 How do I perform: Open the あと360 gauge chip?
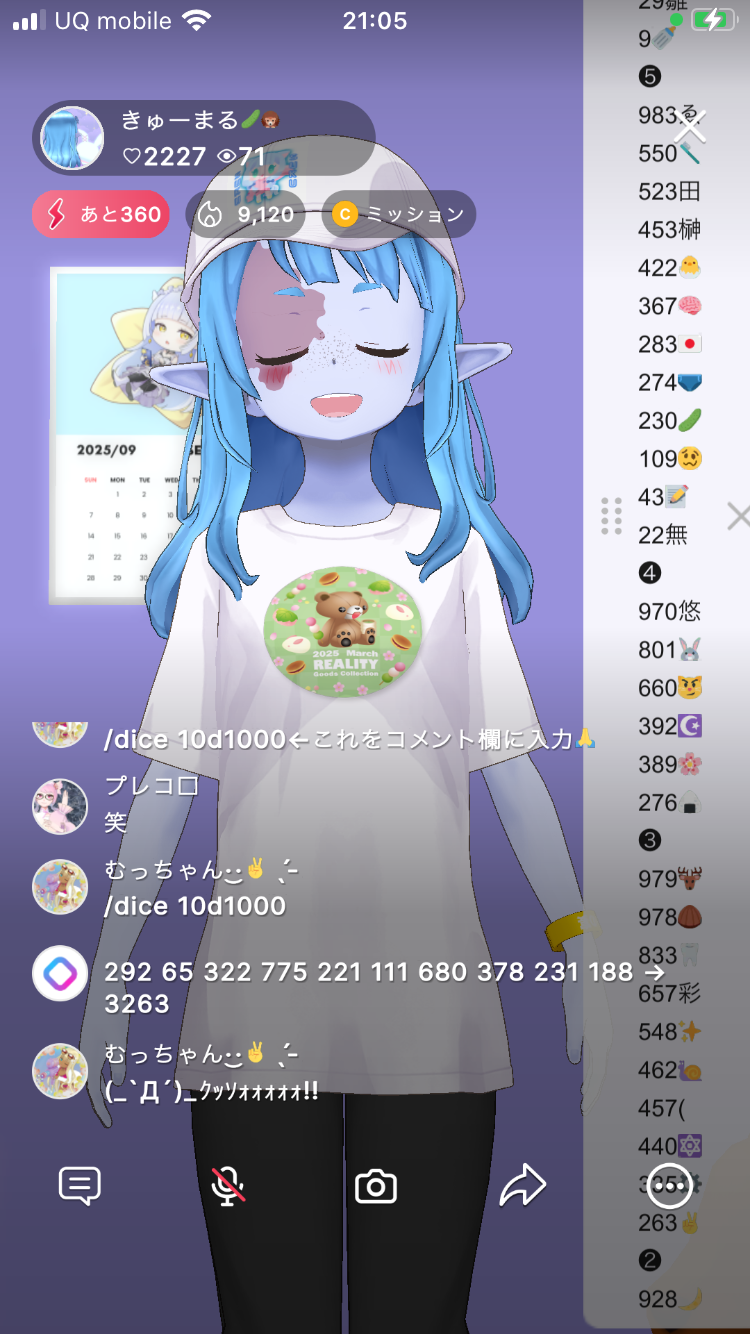click(x=101, y=214)
